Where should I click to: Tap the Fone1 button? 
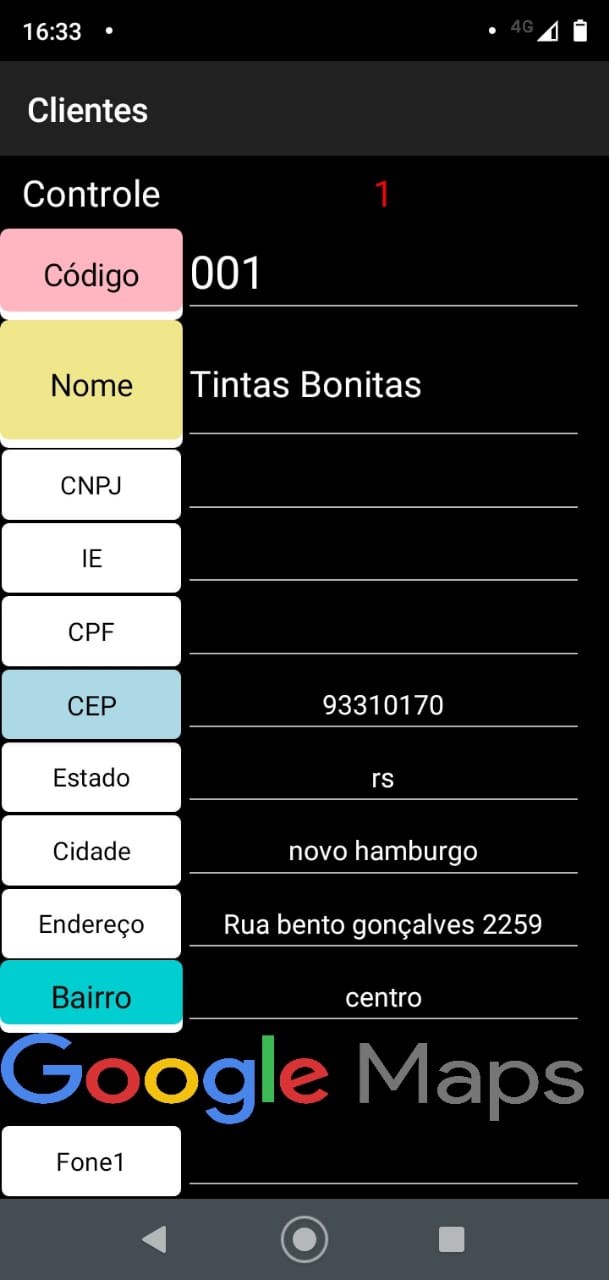pyautogui.click(x=91, y=1161)
